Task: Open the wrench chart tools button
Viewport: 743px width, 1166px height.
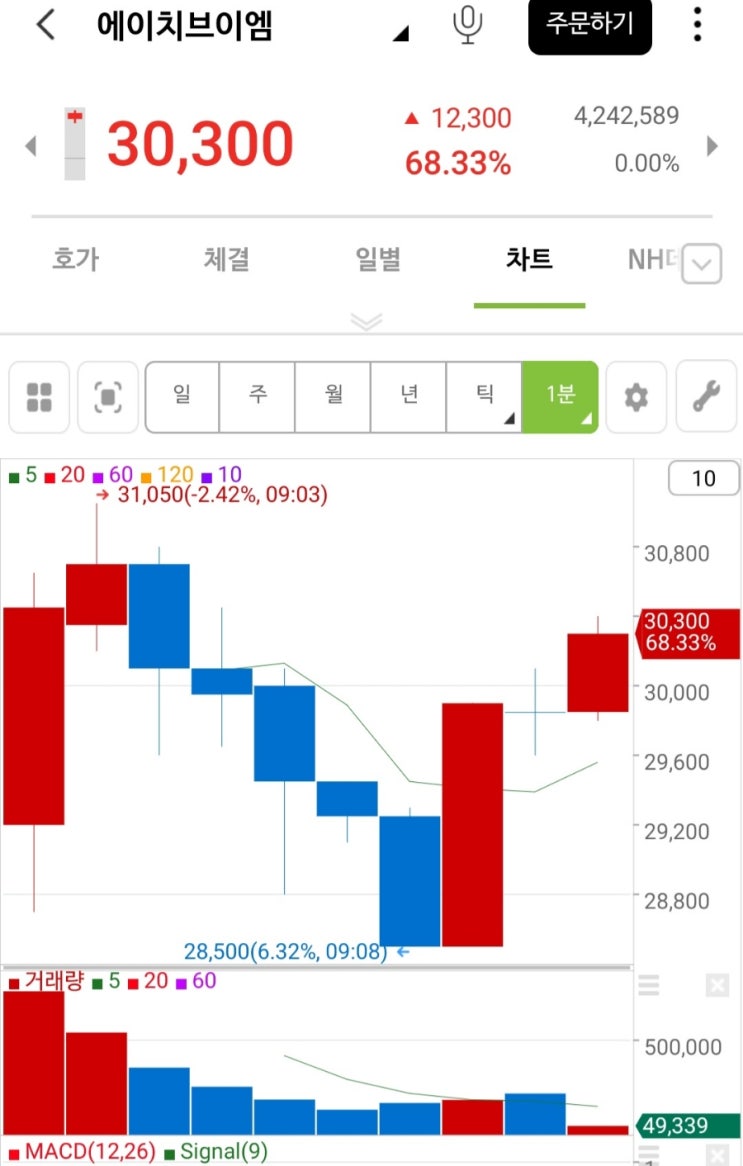Action: (706, 397)
